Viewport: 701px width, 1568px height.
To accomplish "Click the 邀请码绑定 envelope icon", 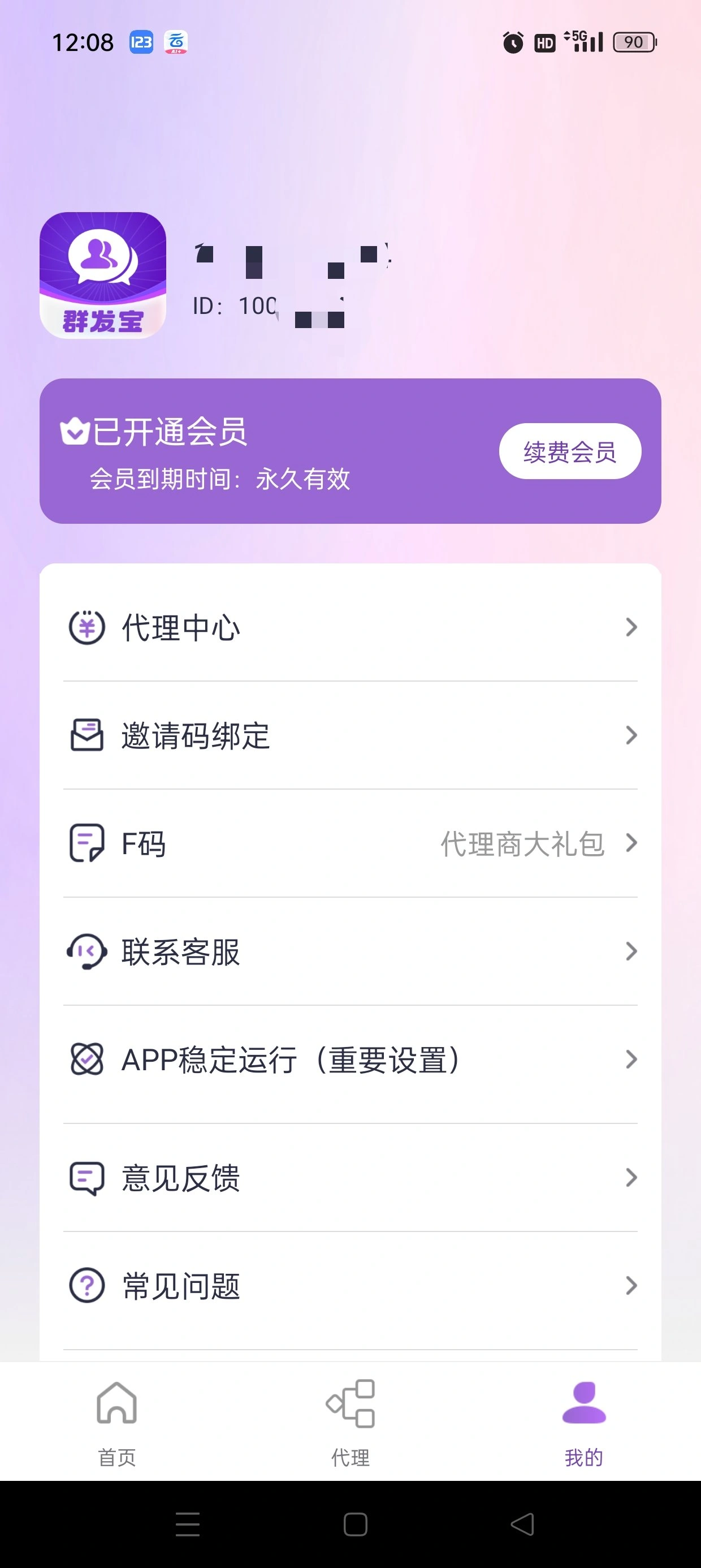I will pyautogui.click(x=87, y=736).
